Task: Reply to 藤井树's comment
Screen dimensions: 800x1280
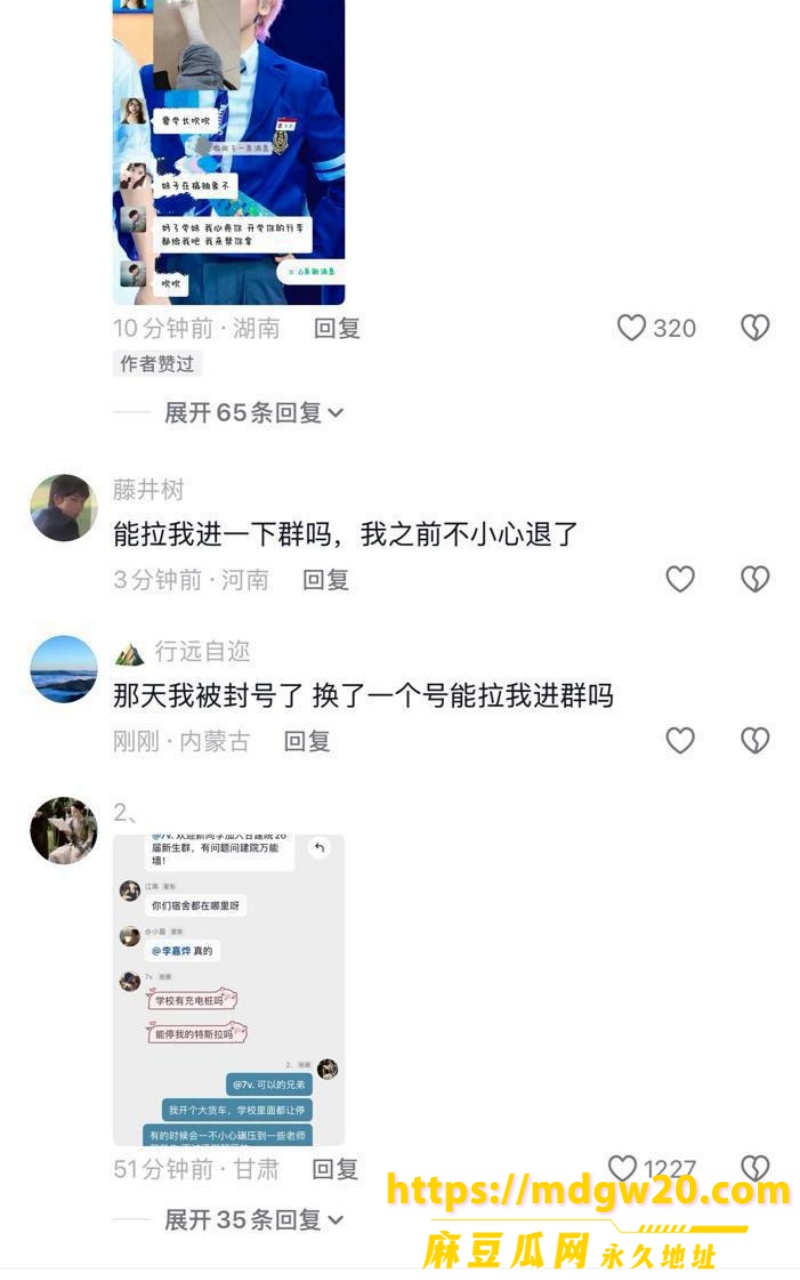Action: (x=326, y=579)
